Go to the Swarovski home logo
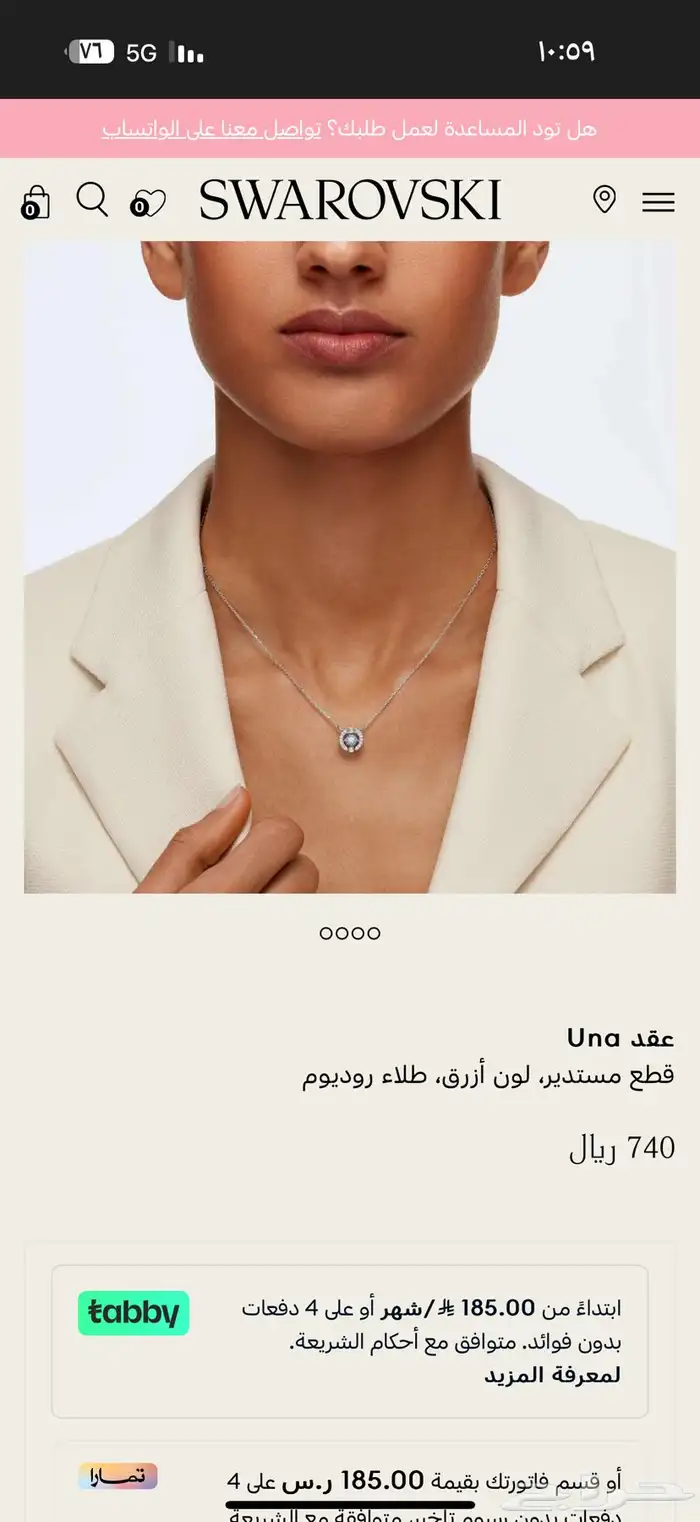Screen dimensions: 700x1522 350,201
